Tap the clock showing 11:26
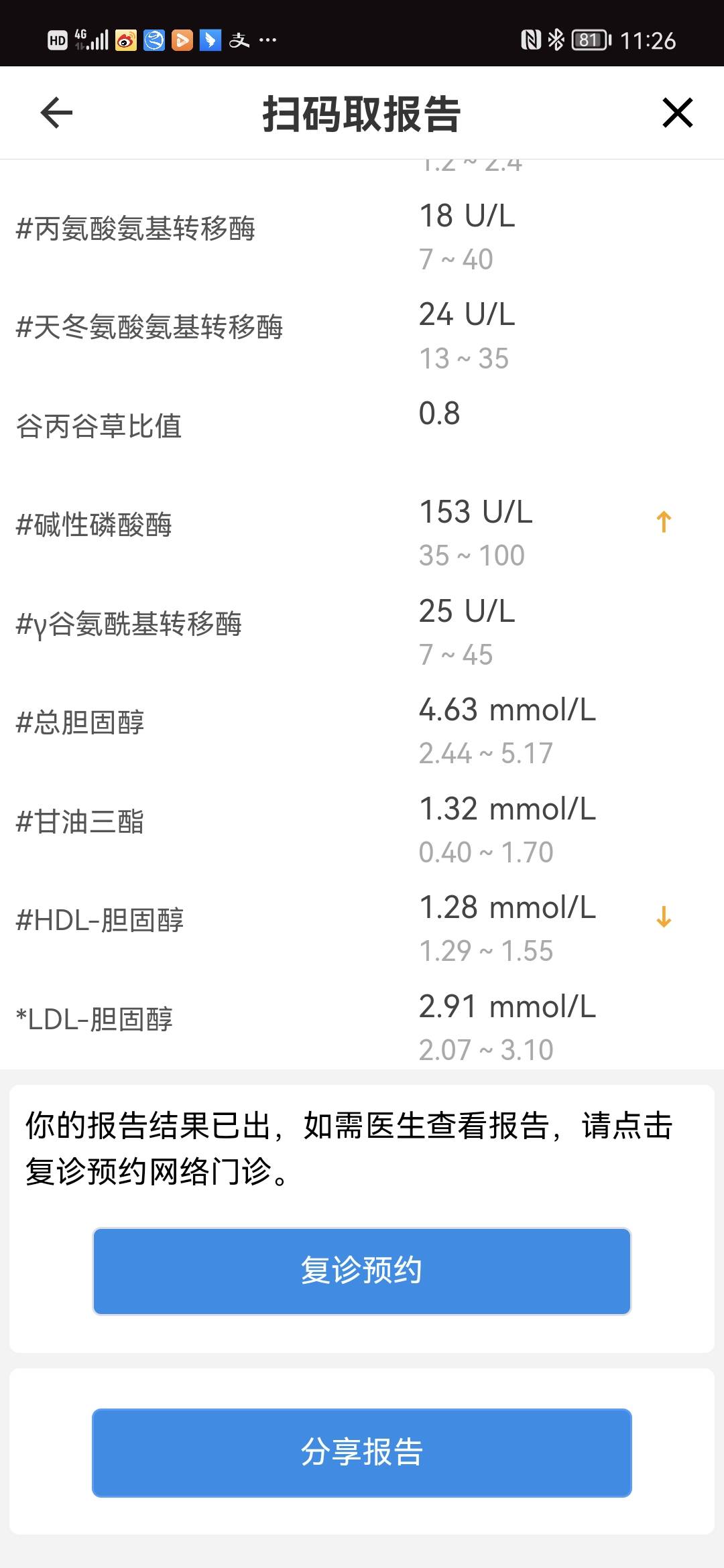724x1568 pixels. (649, 40)
